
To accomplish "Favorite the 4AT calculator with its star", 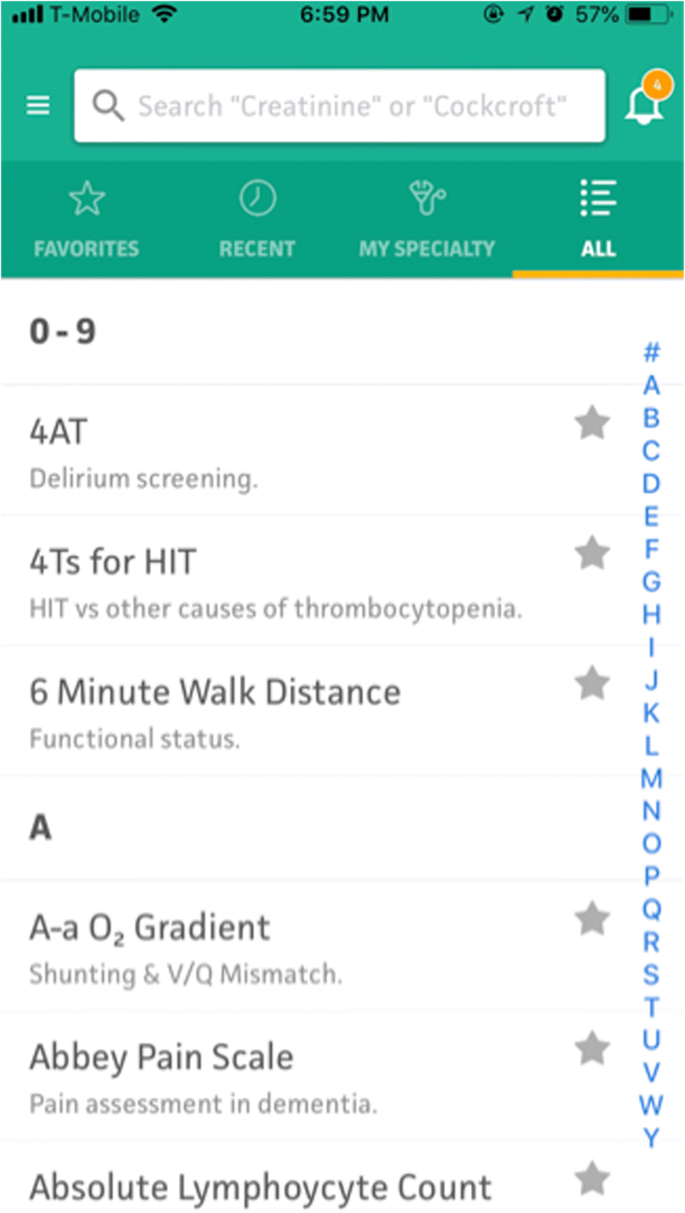I will click(592, 423).
